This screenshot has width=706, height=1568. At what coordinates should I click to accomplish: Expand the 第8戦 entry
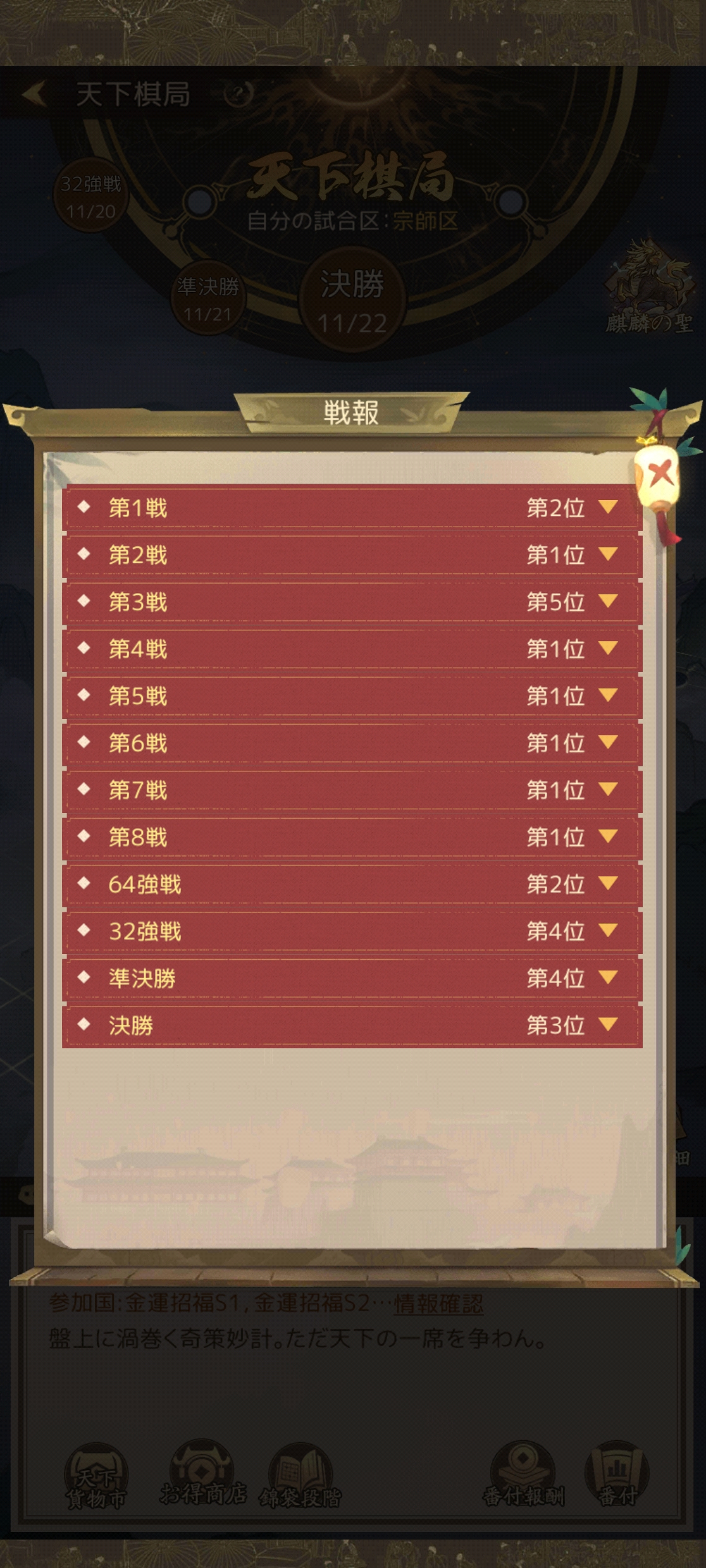(x=607, y=836)
